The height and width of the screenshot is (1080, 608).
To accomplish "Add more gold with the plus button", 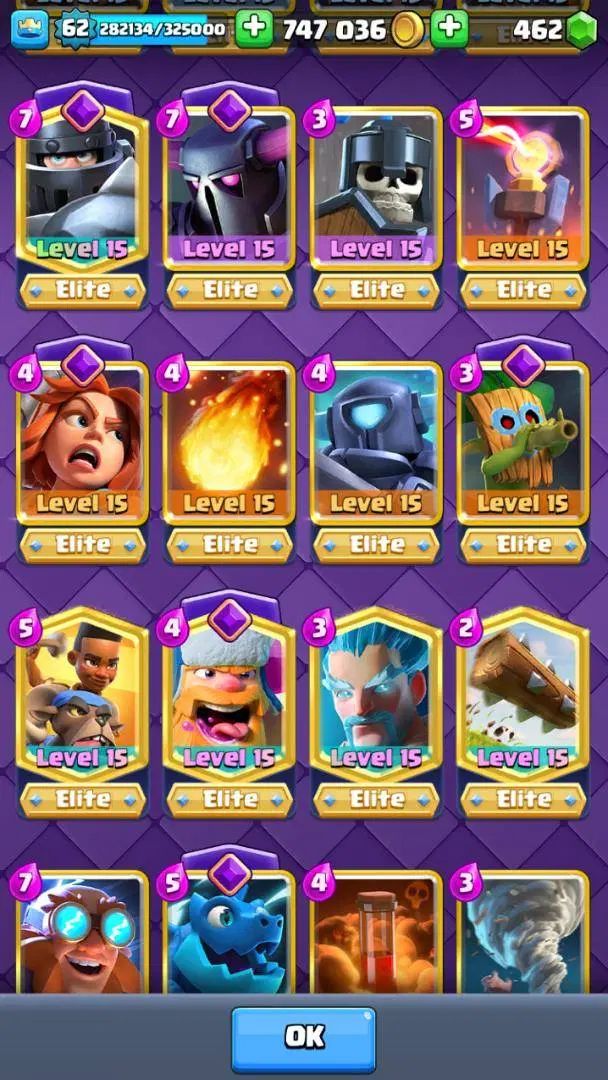I will click(449, 28).
